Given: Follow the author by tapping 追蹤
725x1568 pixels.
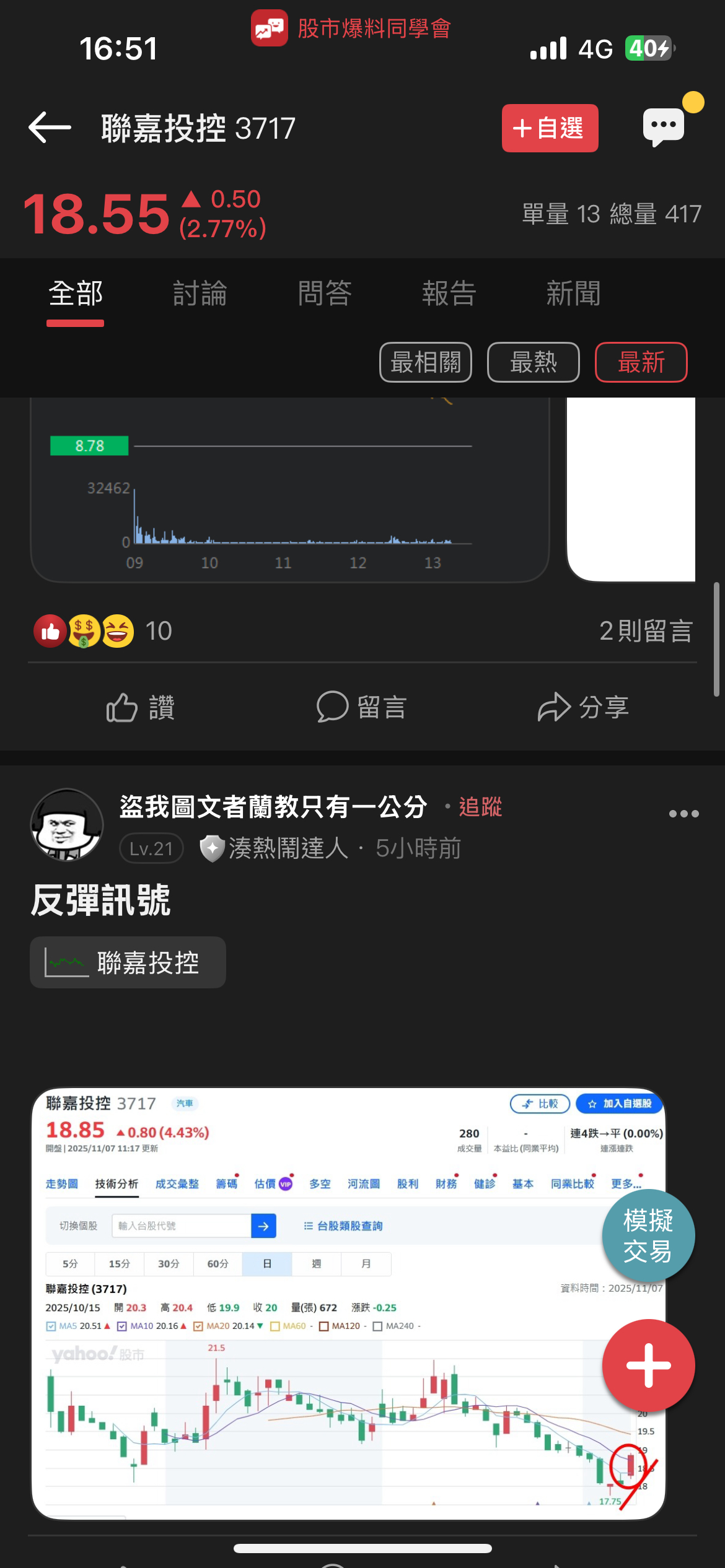Looking at the screenshot, I should (x=480, y=807).
